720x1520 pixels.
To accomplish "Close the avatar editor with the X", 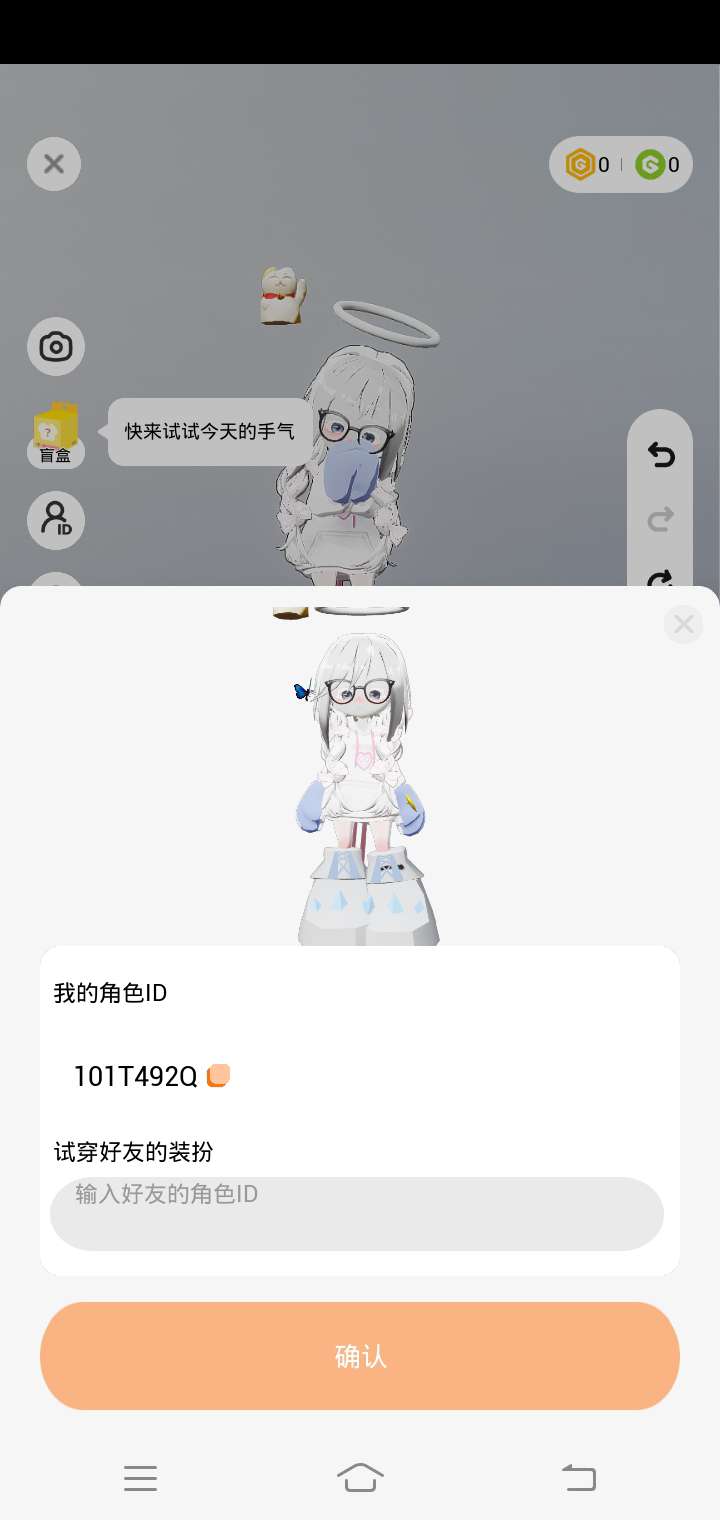I will pyautogui.click(x=54, y=164).
